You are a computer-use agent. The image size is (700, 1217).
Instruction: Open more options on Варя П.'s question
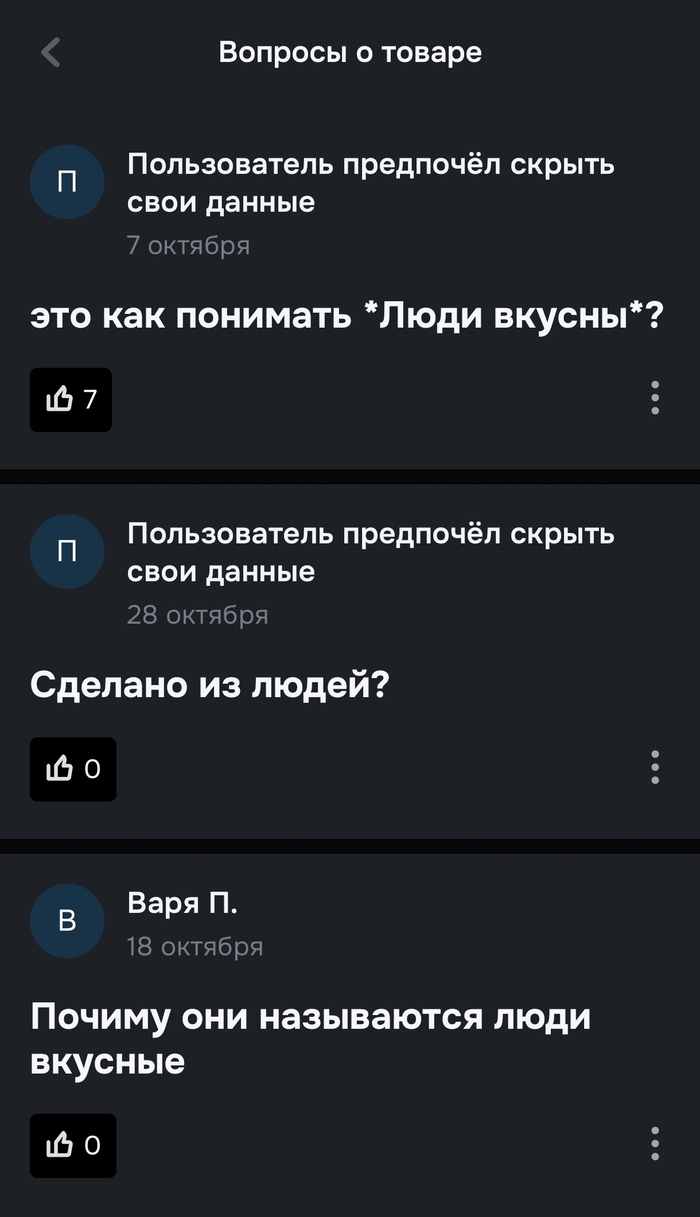coord(655,1143)
